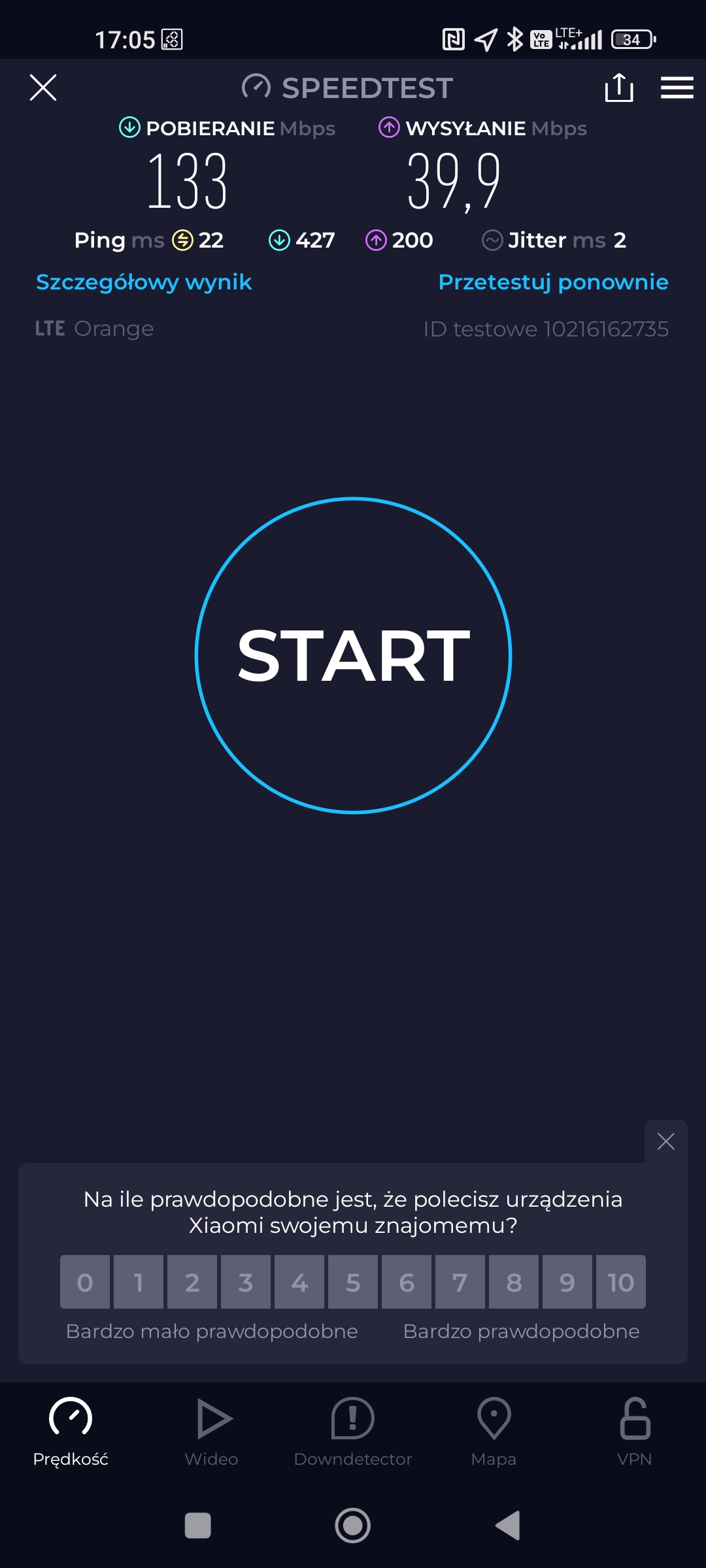Open the hamburger menu
The height and width of the screenshot is (1568, 706).
tap(677, 88)
